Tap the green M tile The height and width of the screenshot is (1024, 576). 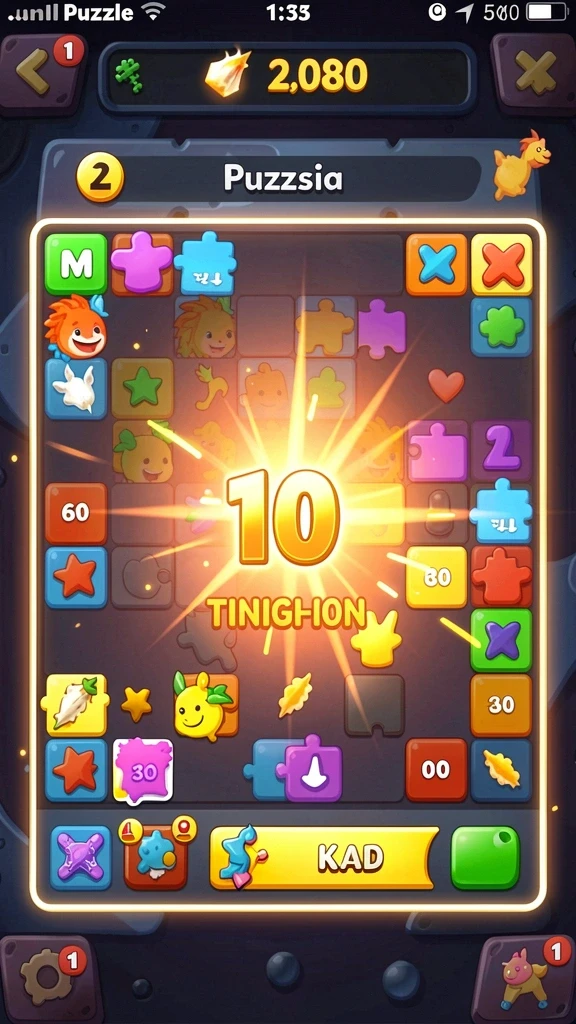pyautogui.click(x=76, y=264)
